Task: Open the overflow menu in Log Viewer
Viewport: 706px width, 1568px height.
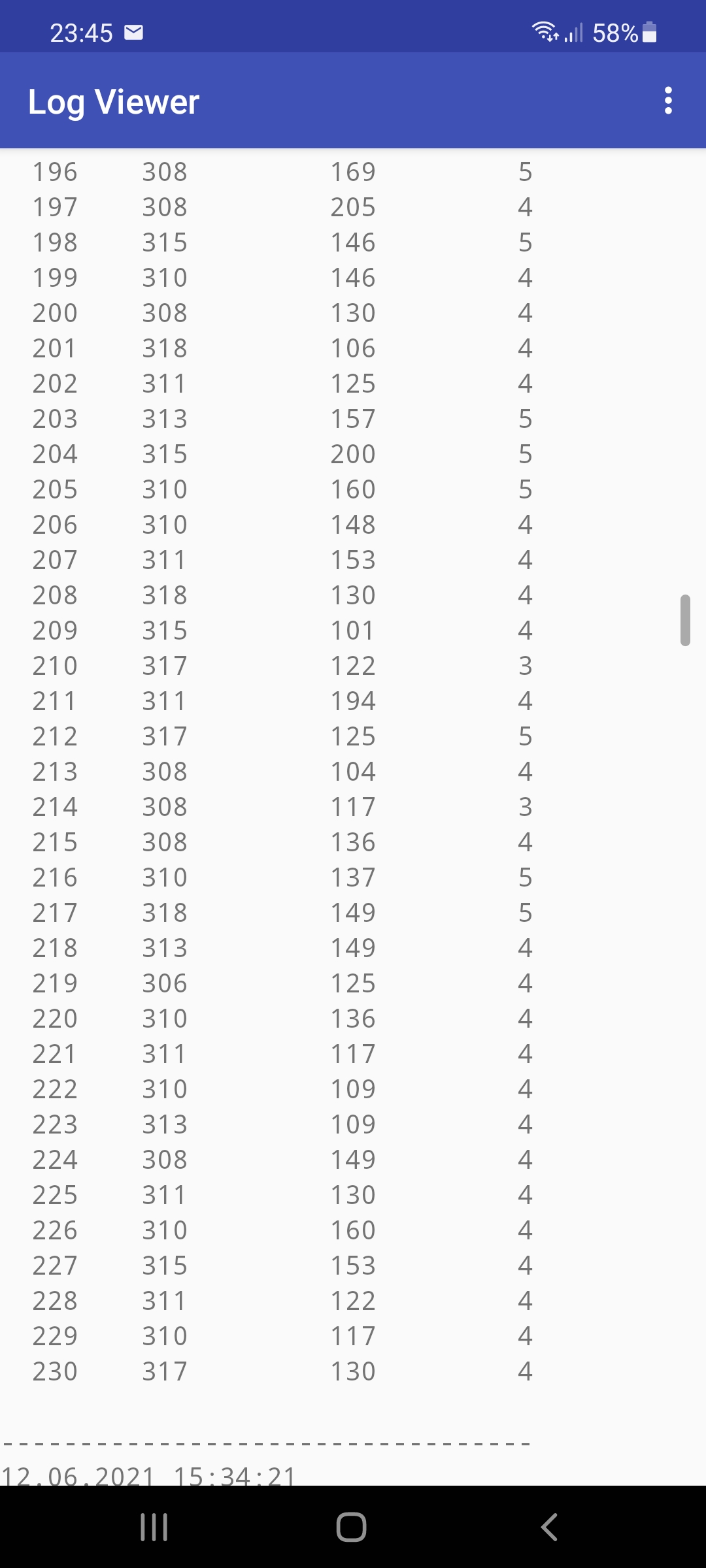Action: tap(667, 101)
